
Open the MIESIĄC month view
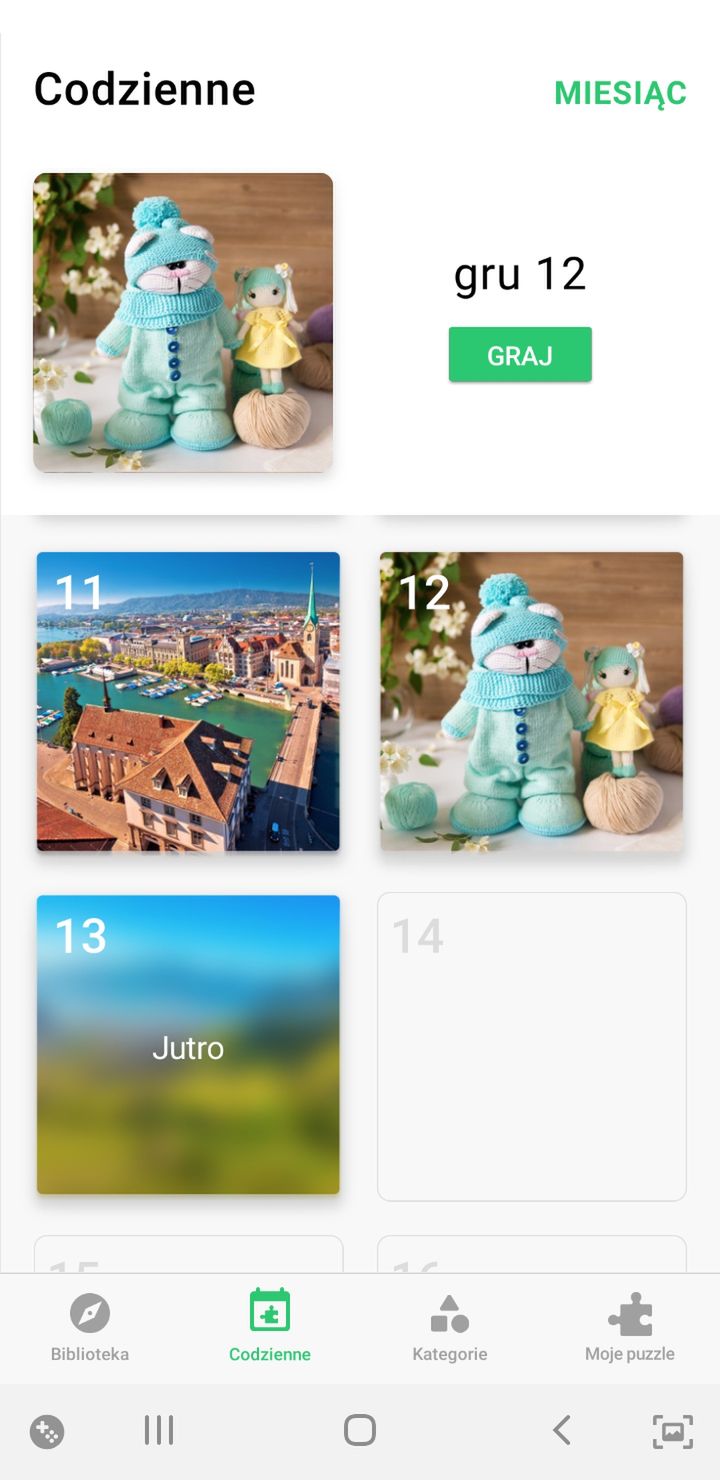pos(620,92)
